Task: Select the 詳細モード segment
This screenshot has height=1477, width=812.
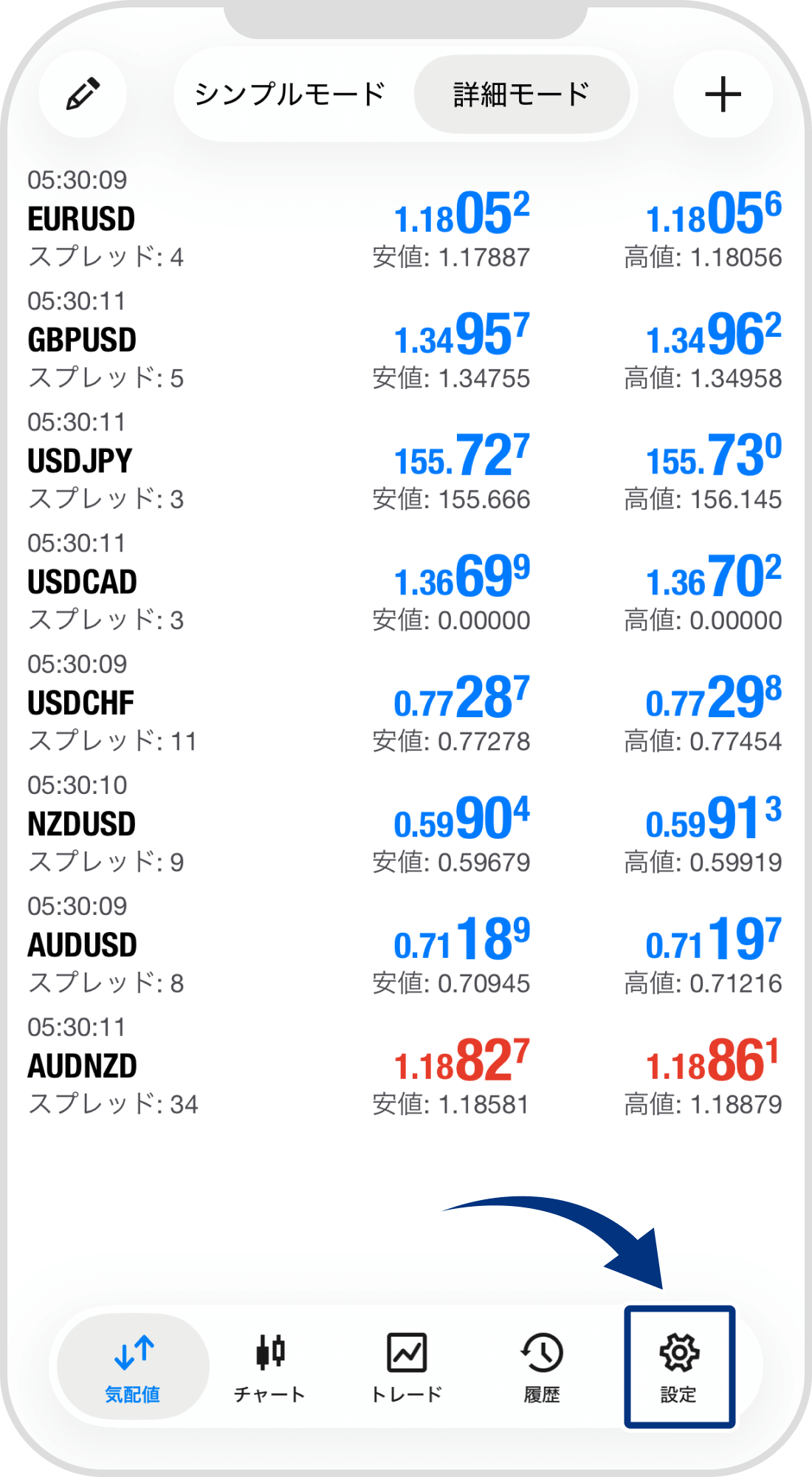Action: click(x=521, y=95)
